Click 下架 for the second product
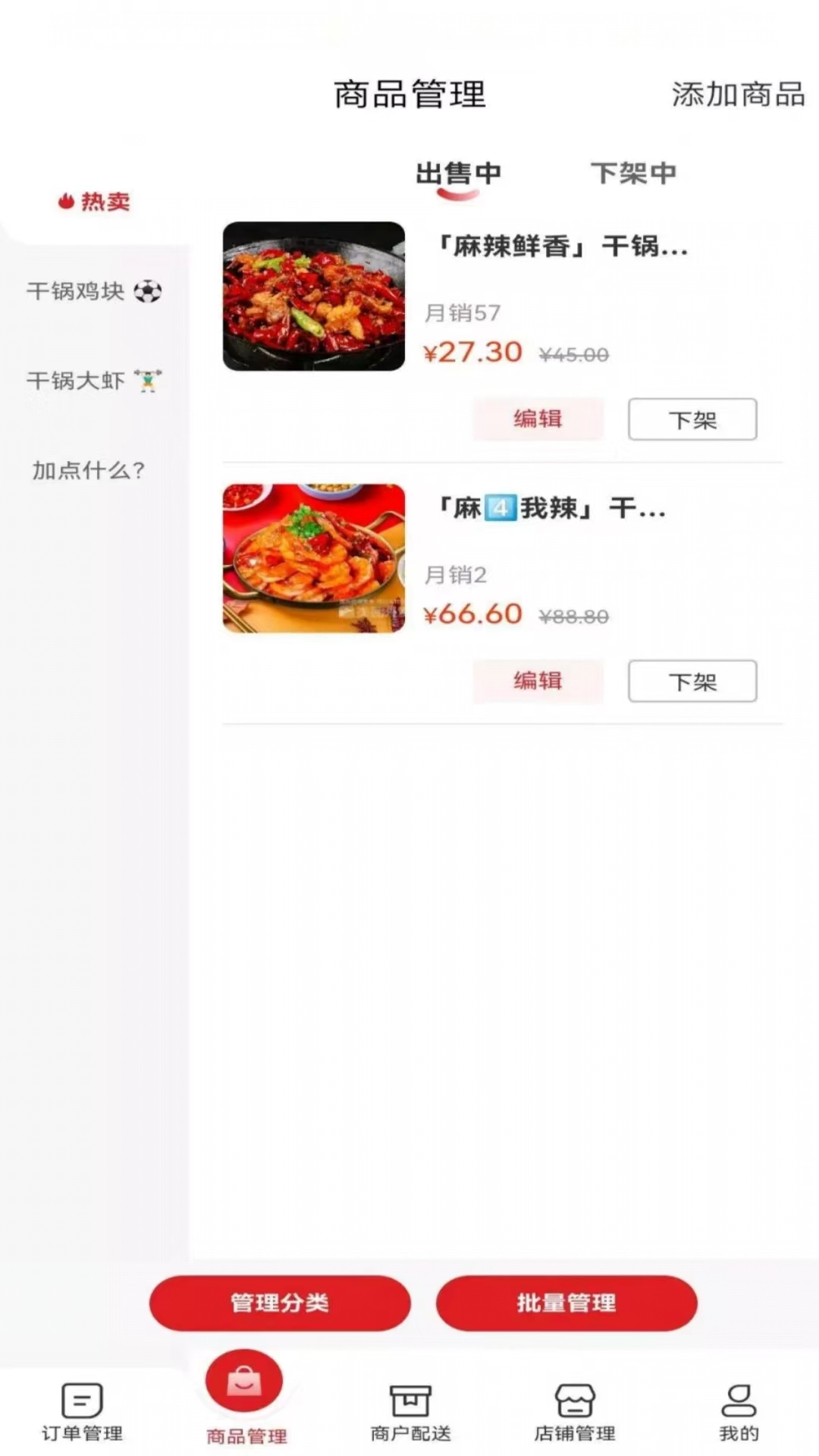The image size is (819, 1456). pos(692,681)
